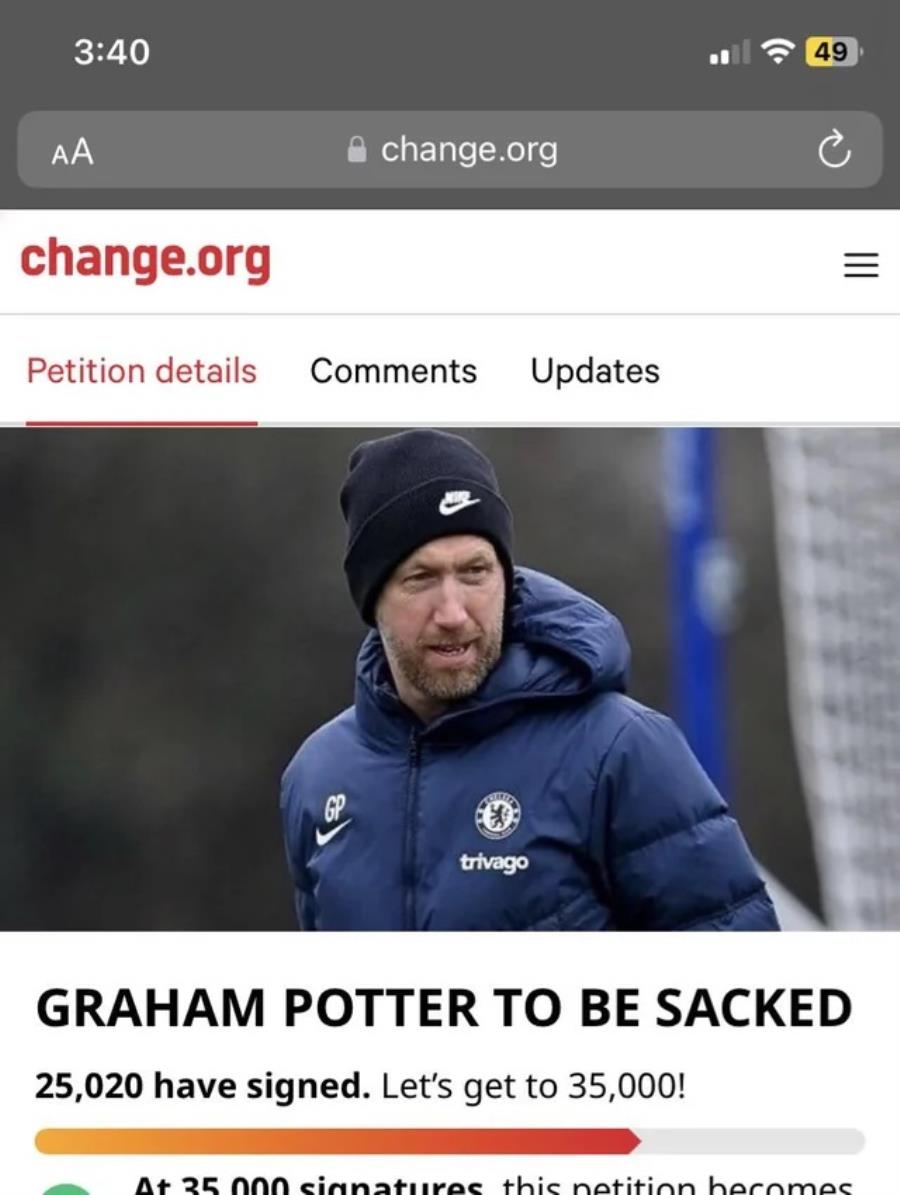Viewport: 900px width, 1195px height.
Task: Go to the change.org homepage logo
Action: point(146,260)
